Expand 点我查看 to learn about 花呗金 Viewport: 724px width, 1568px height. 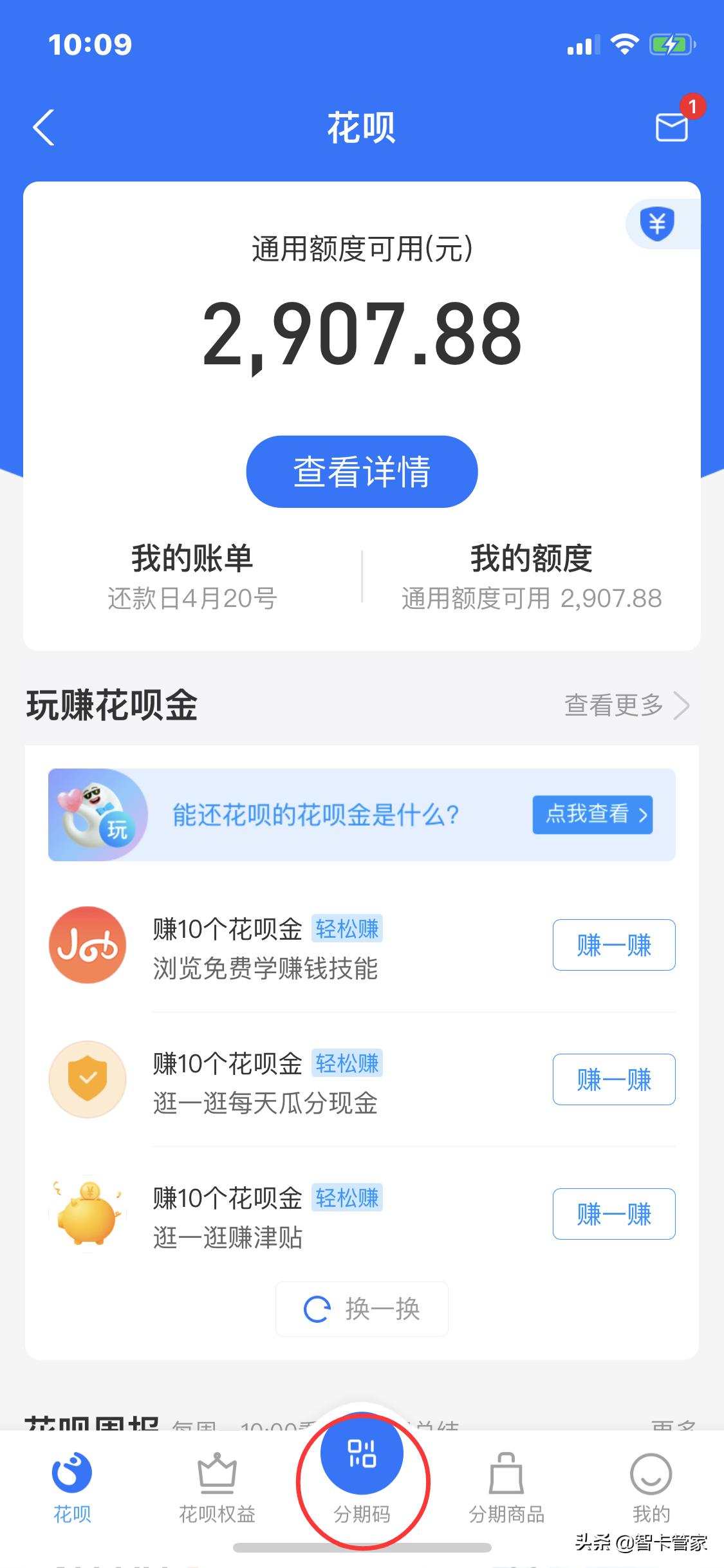pos(592,814)
